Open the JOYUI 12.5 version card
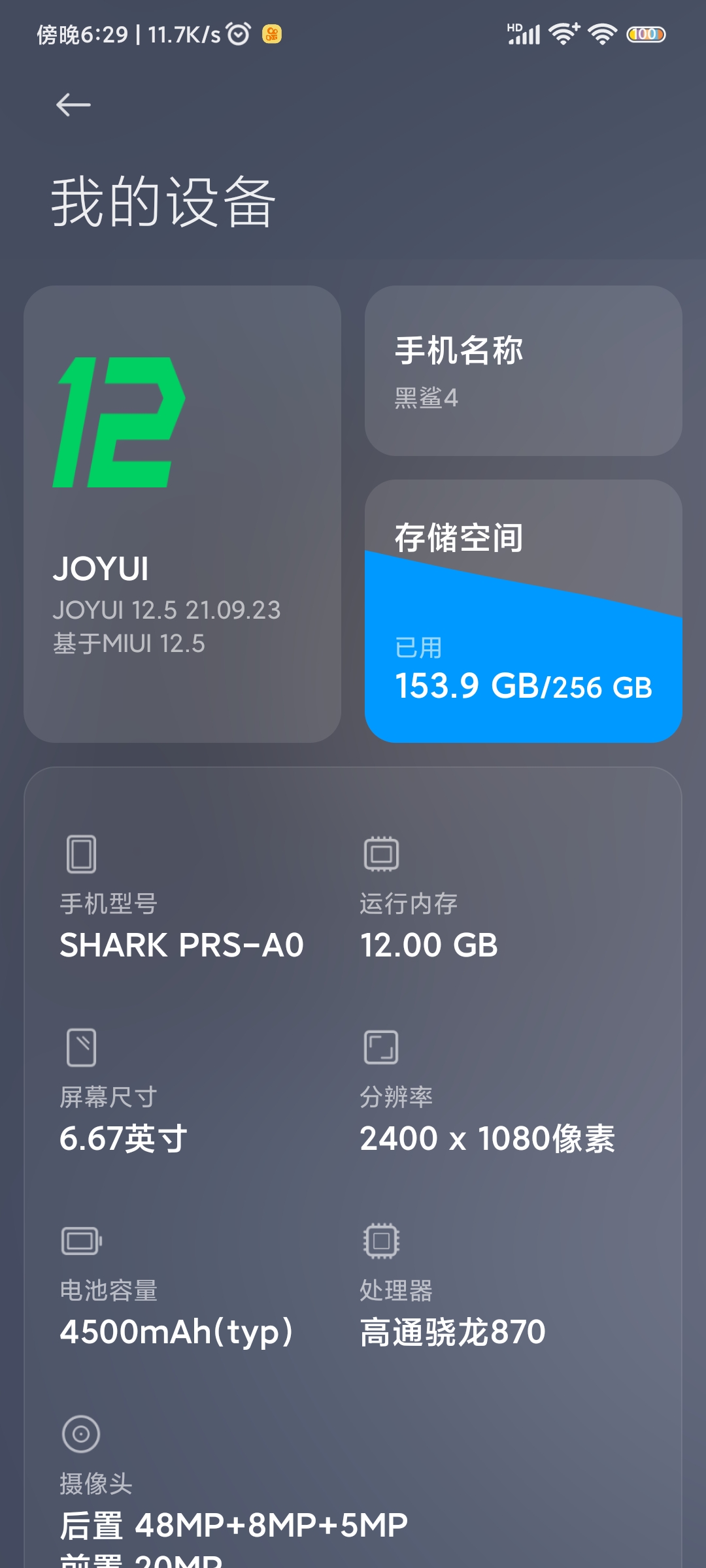Viewport: 706px width, 1568px height. [182, 514]
